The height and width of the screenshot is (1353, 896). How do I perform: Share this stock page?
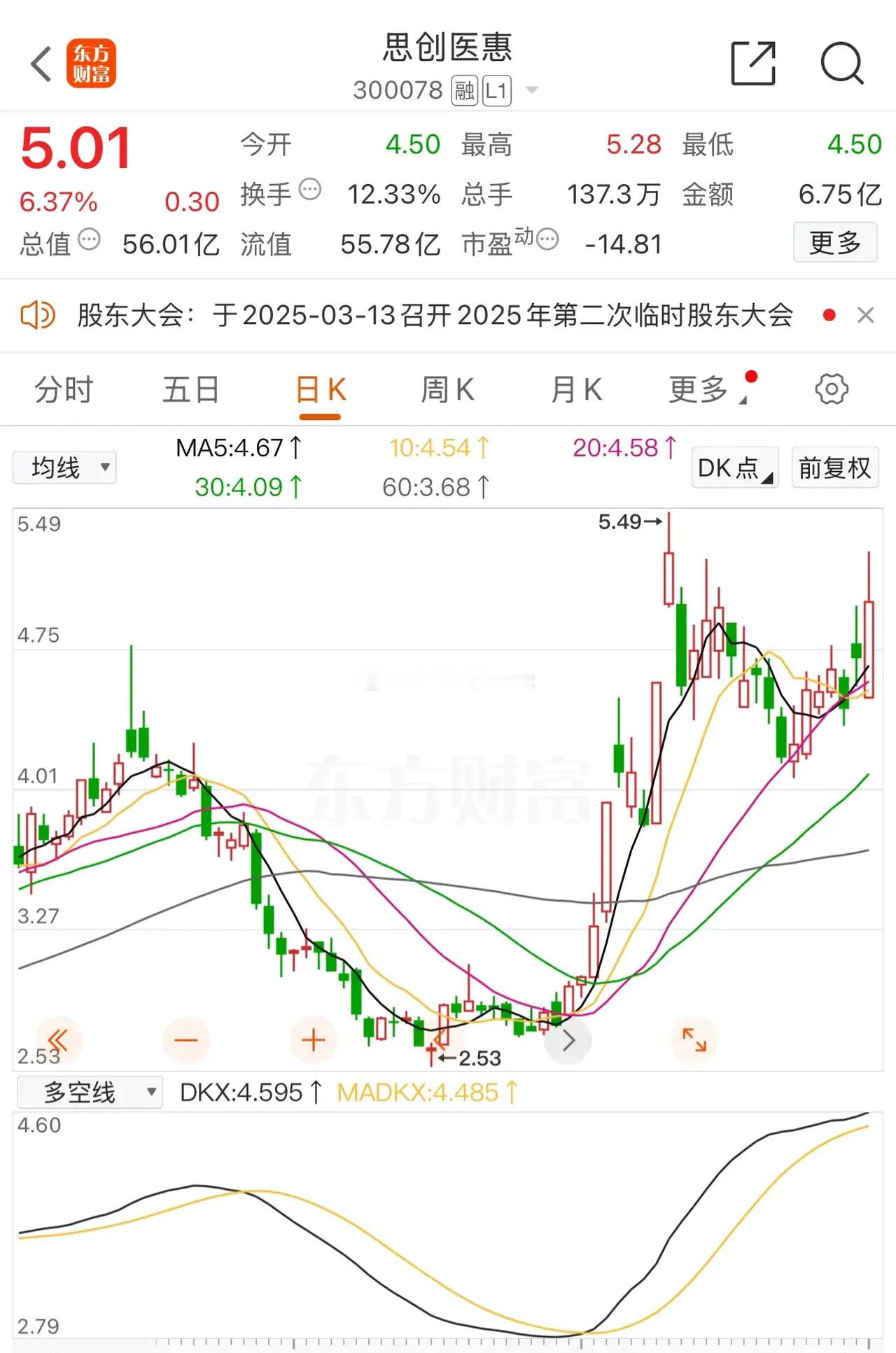[752, 64]
